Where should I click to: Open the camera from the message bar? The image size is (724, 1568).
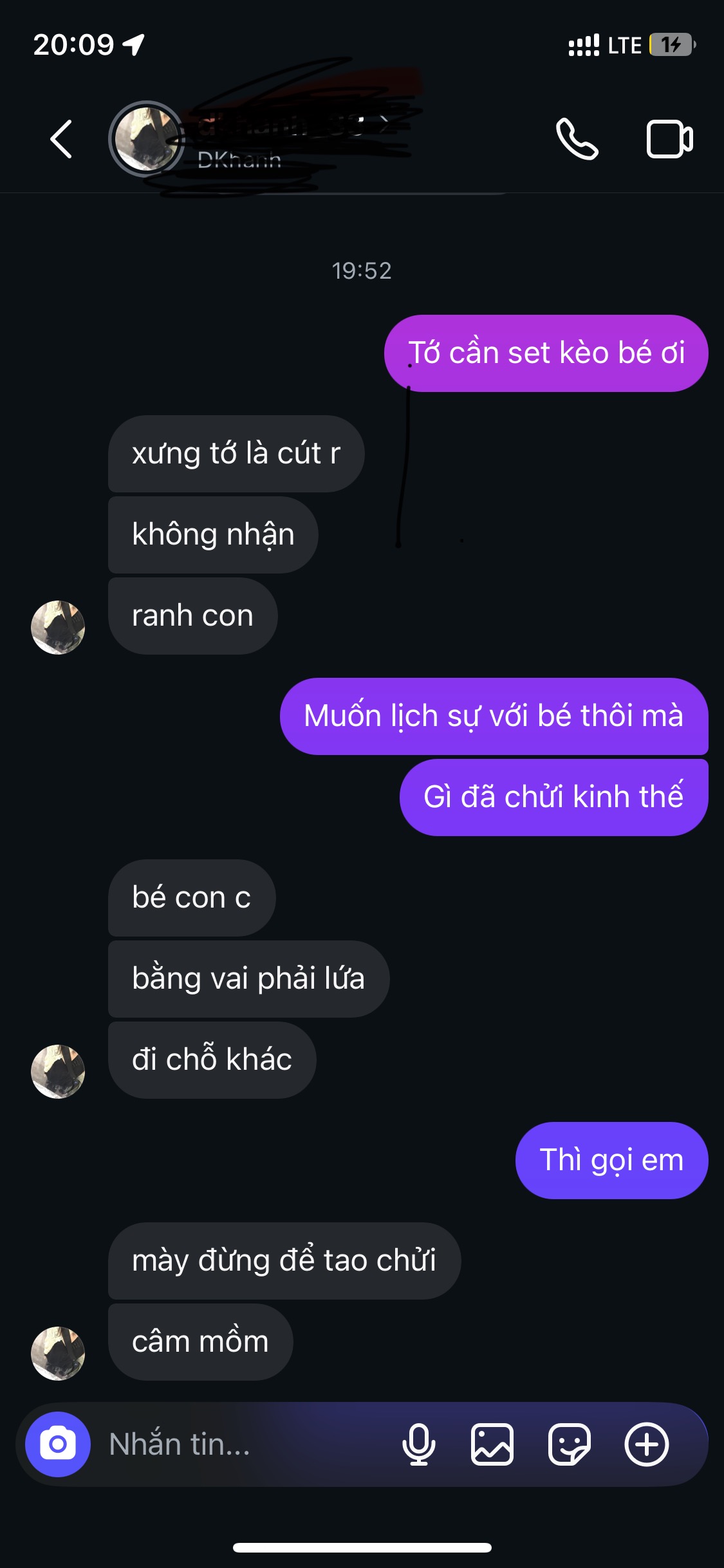pyautogui.click(x=58, y=1444)
